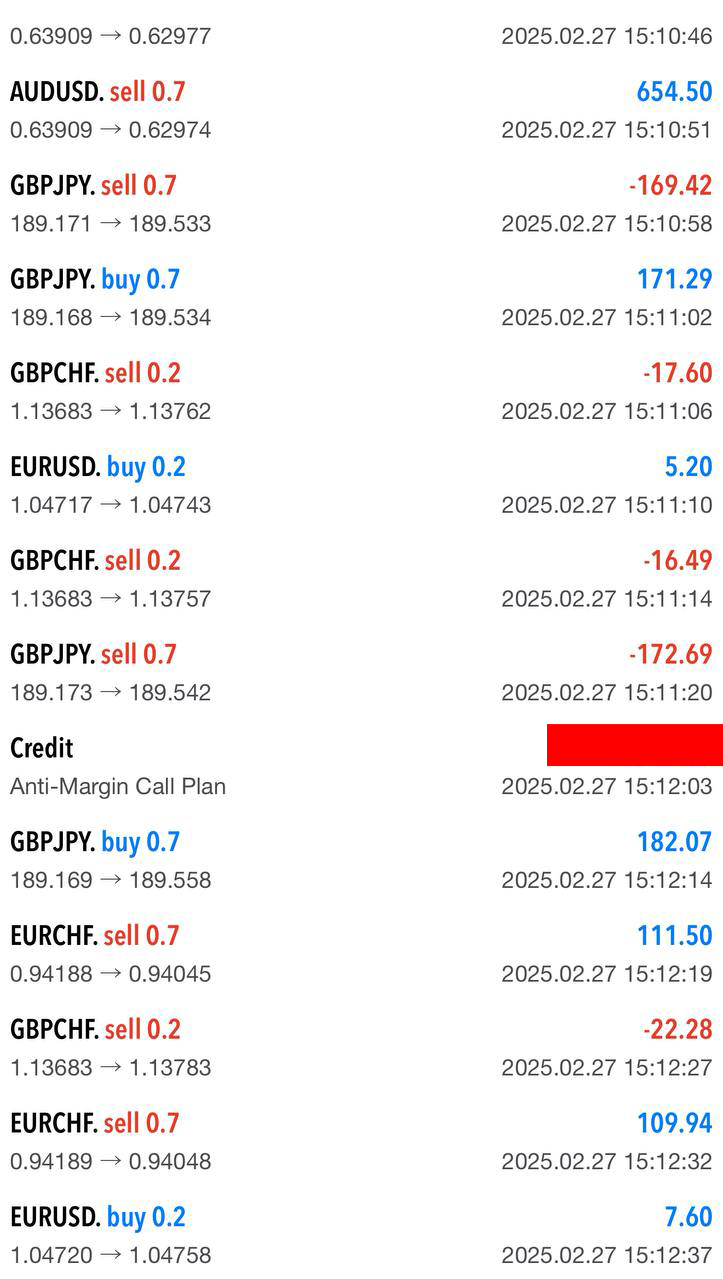Image resolution: width=723 pixels, height=1280 pixels.
Task: Open the Credit Anti-Margin Call Plan entry
Action: pos(361,767)
